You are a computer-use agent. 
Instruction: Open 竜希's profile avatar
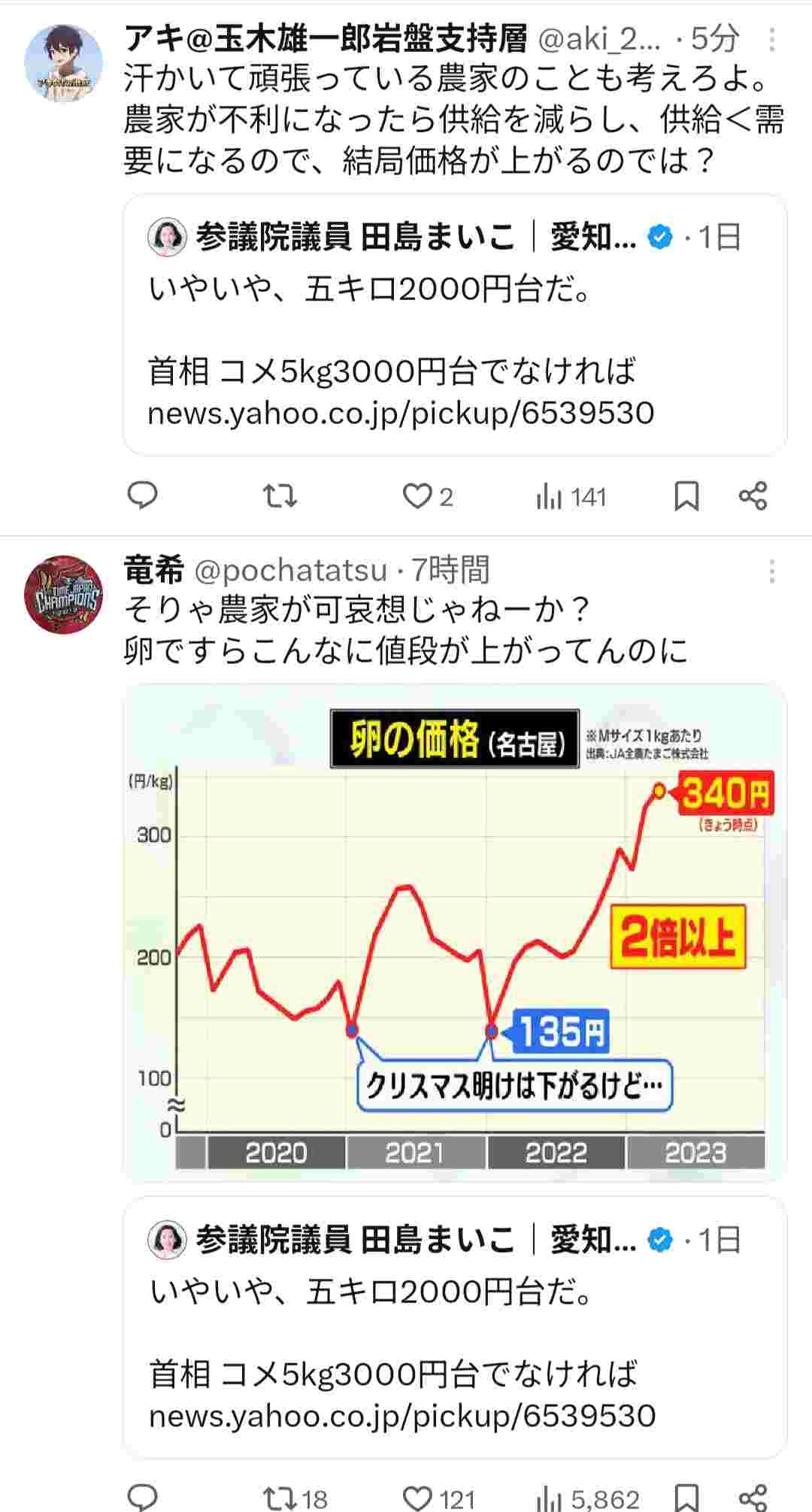pos(63,595)
